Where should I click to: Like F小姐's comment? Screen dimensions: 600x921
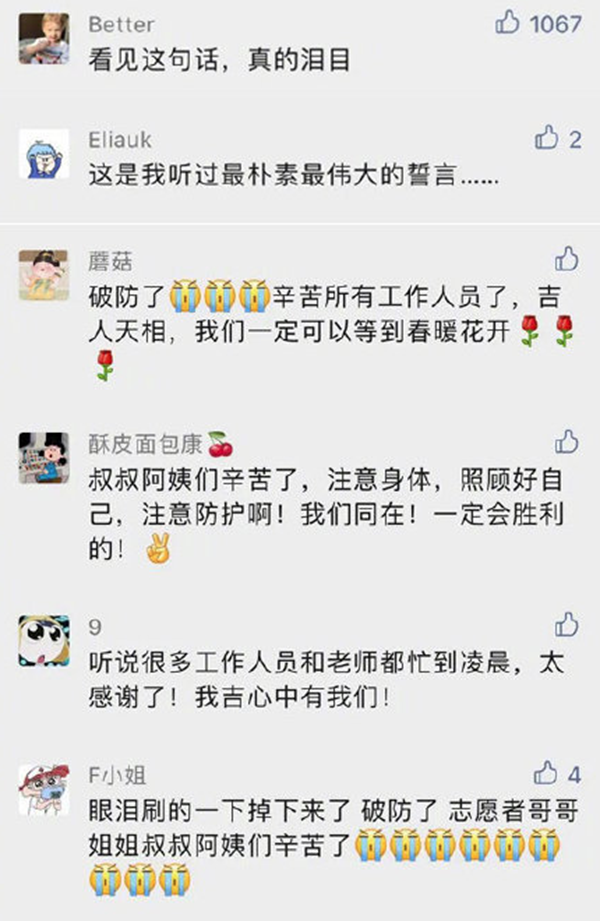click(x=546, y=773)
